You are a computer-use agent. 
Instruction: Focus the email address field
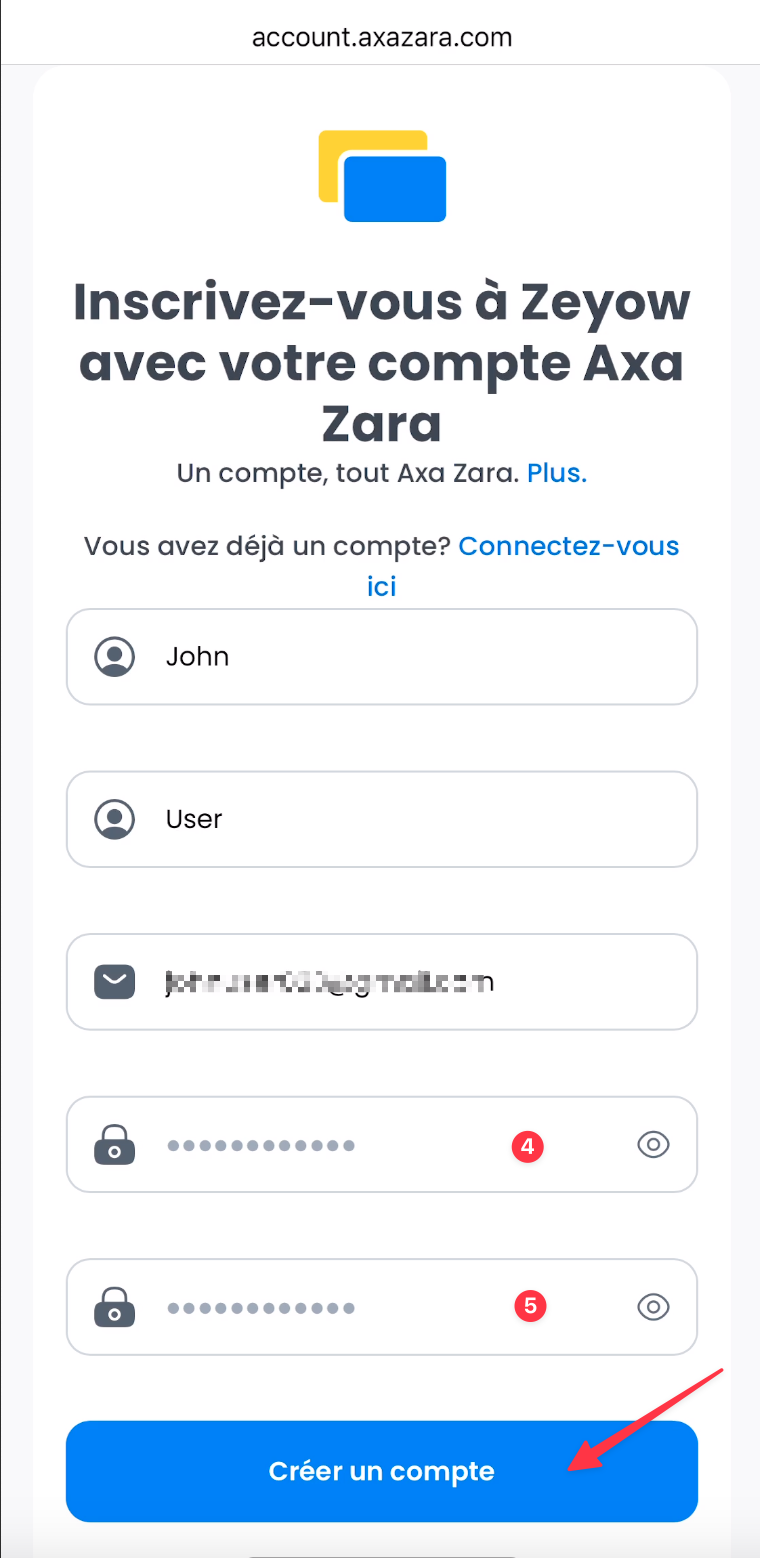(x=382, y=982)
